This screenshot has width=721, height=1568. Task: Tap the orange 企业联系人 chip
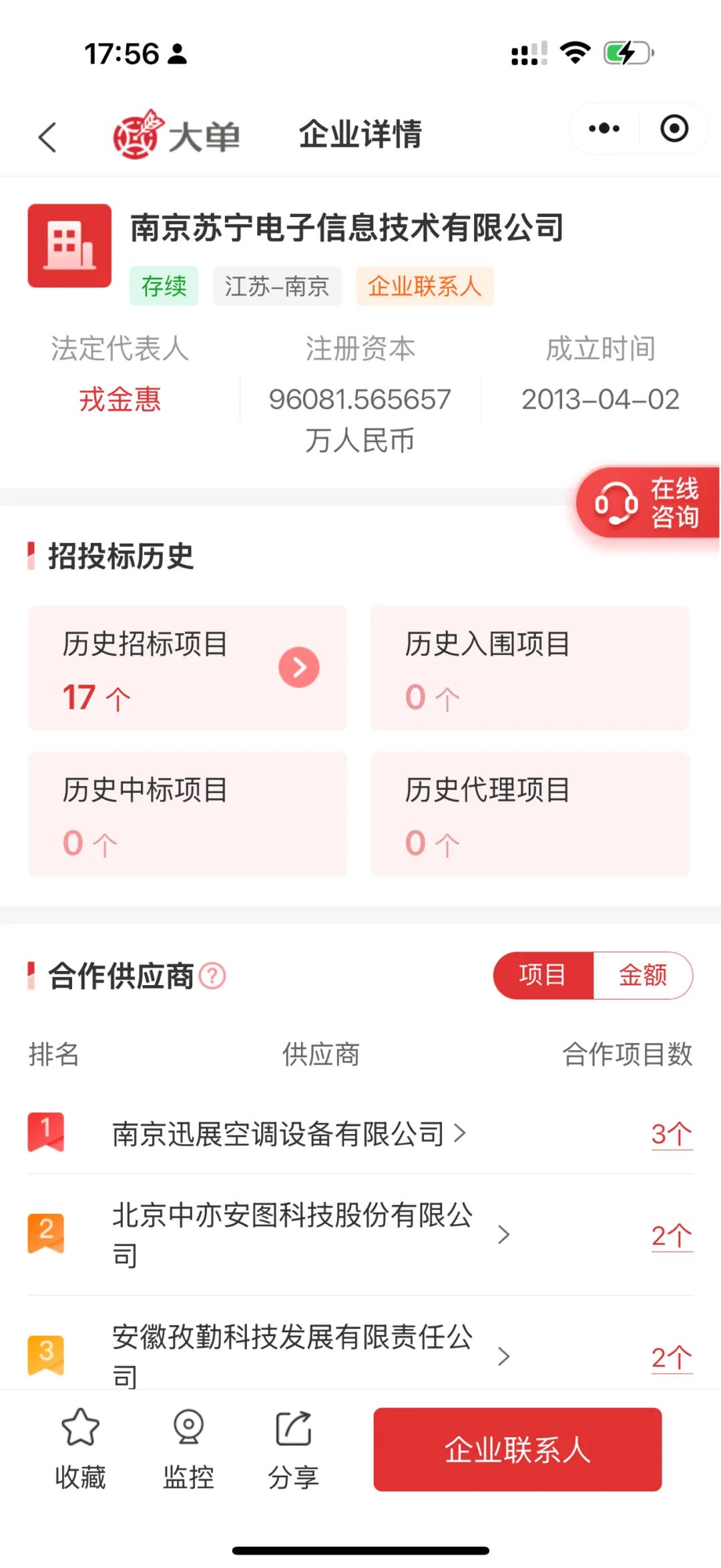point(425,286)
